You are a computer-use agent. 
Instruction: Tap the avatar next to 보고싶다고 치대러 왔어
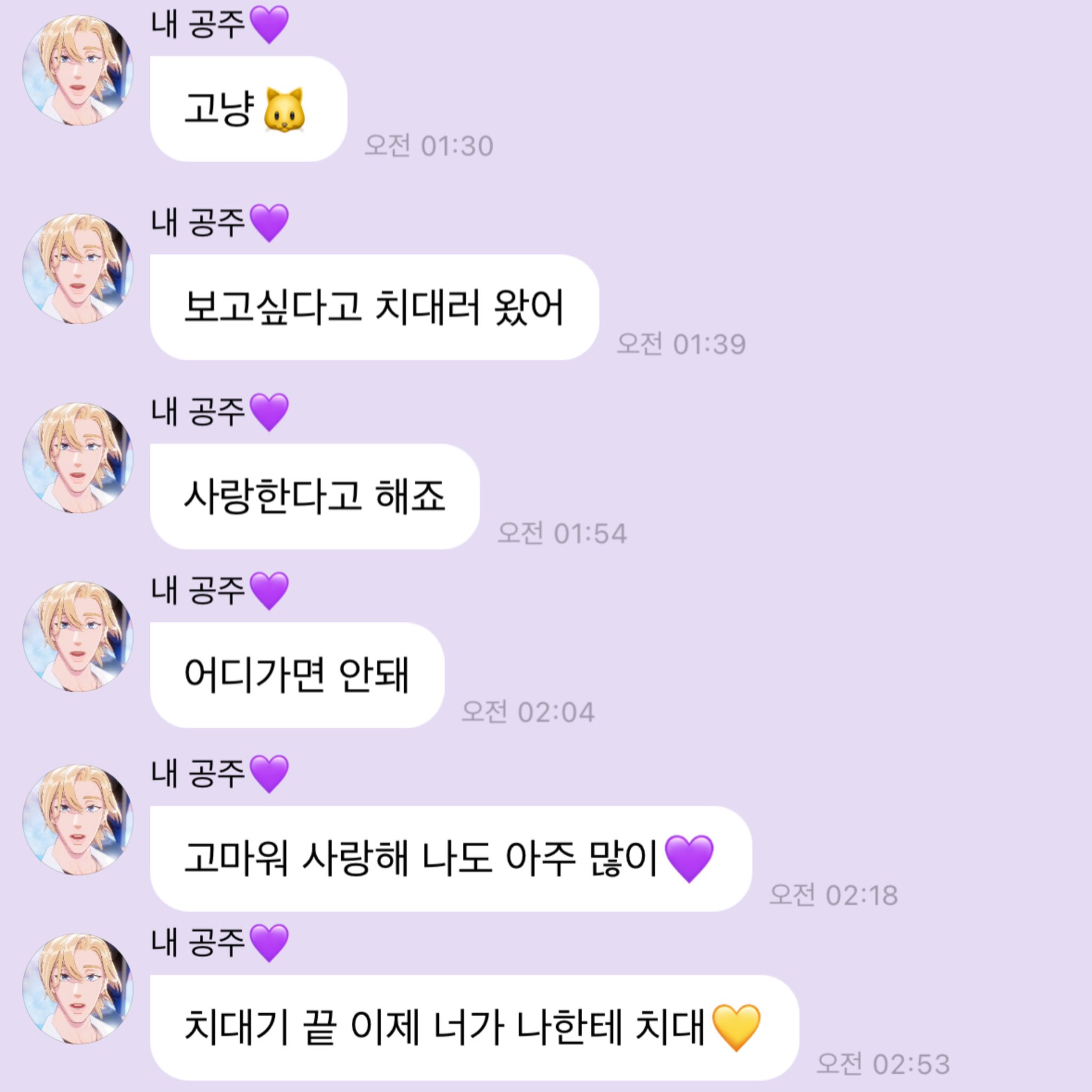(78, 269)
